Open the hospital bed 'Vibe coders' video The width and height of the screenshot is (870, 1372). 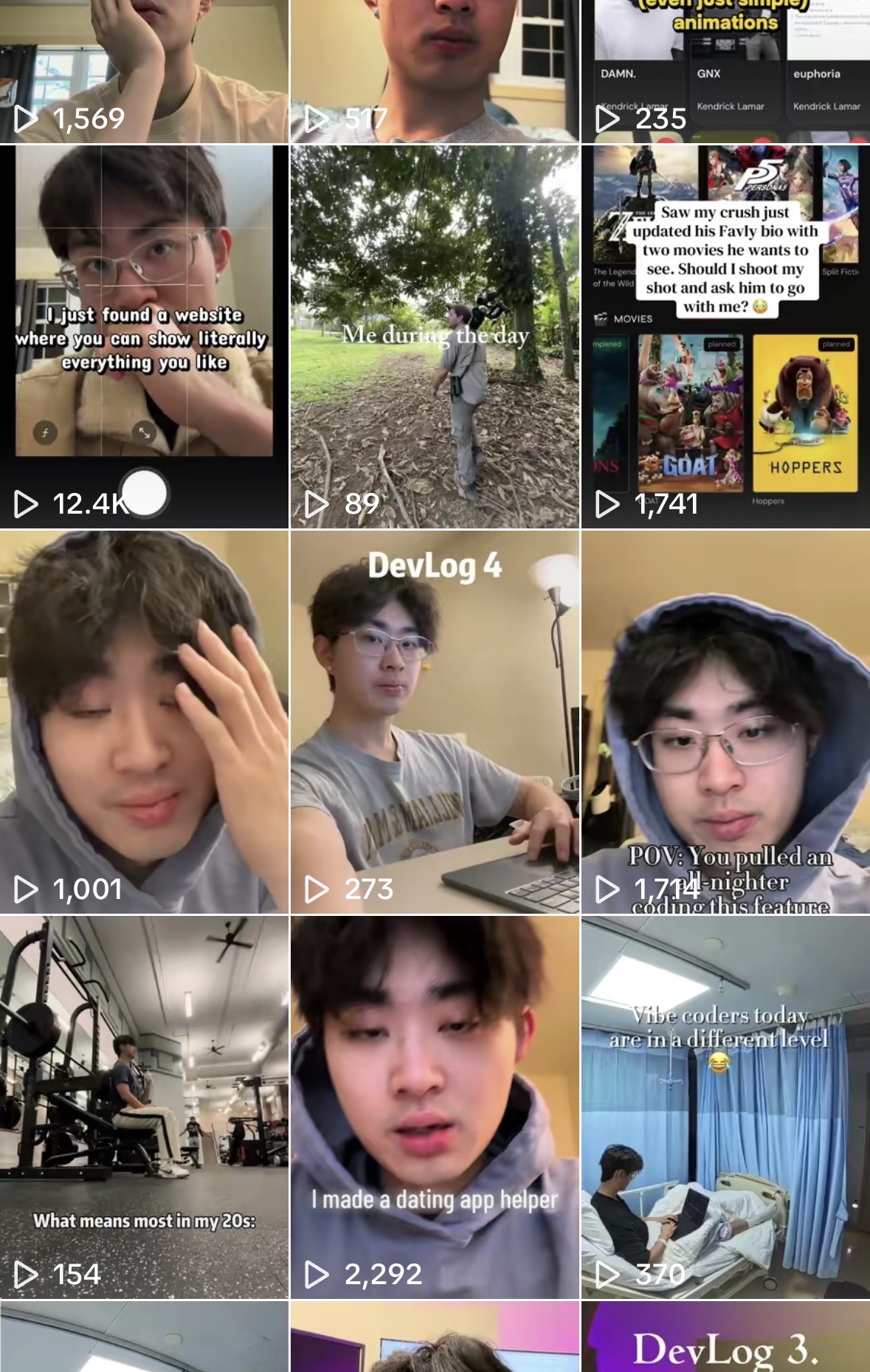click(x=725, y=1107)
